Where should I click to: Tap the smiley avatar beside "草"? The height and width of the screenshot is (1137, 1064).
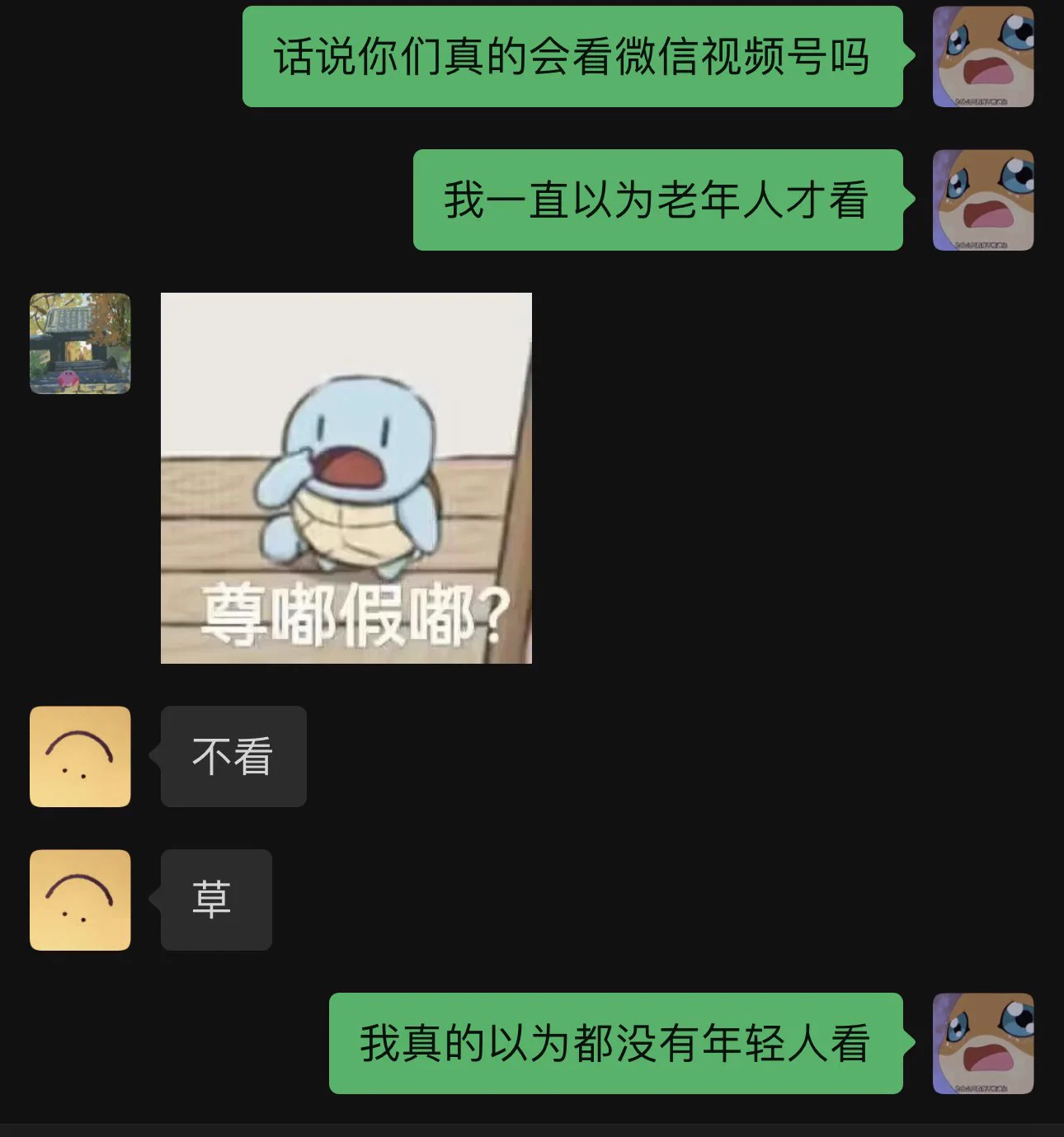[x=80, y=900]
